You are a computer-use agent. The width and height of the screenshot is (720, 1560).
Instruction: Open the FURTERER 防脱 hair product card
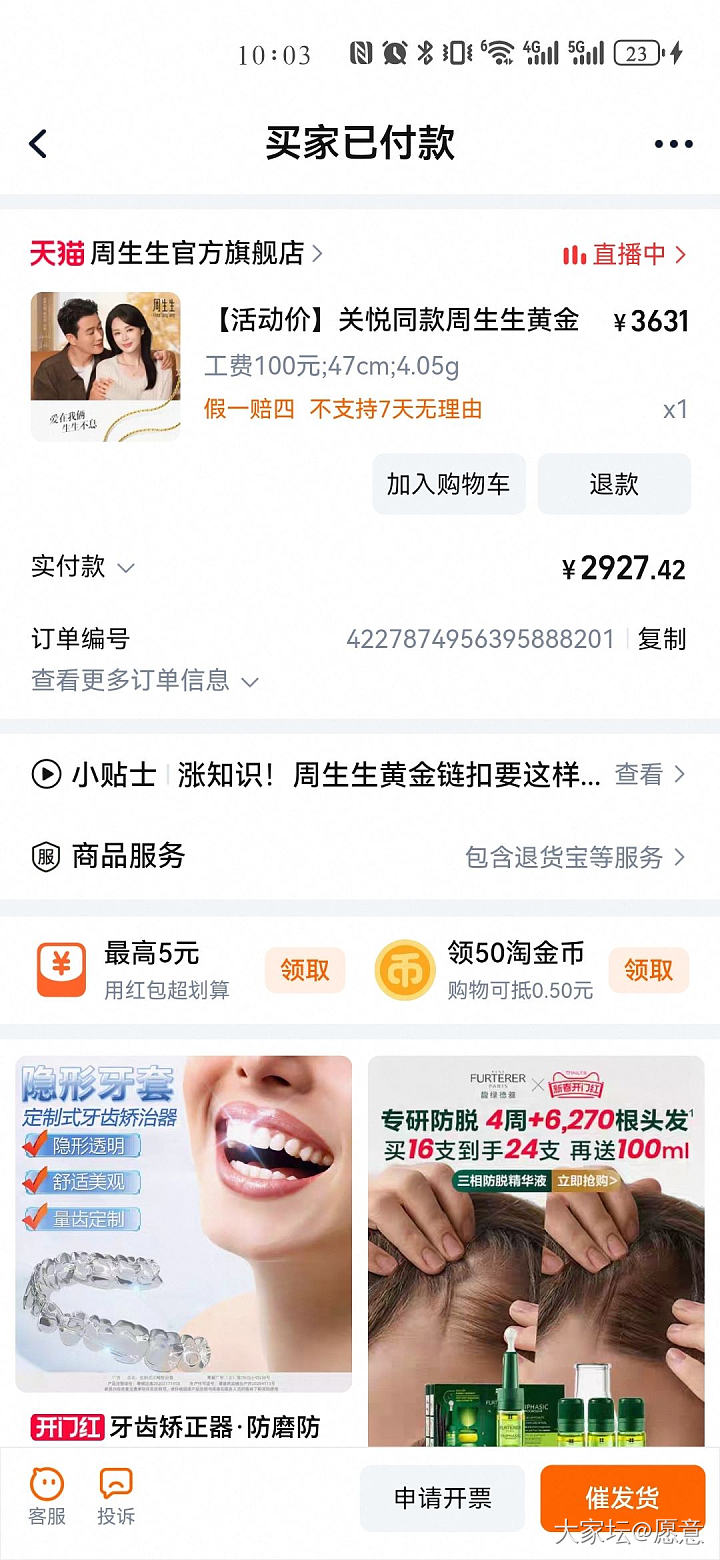[x=536, y=1240]
